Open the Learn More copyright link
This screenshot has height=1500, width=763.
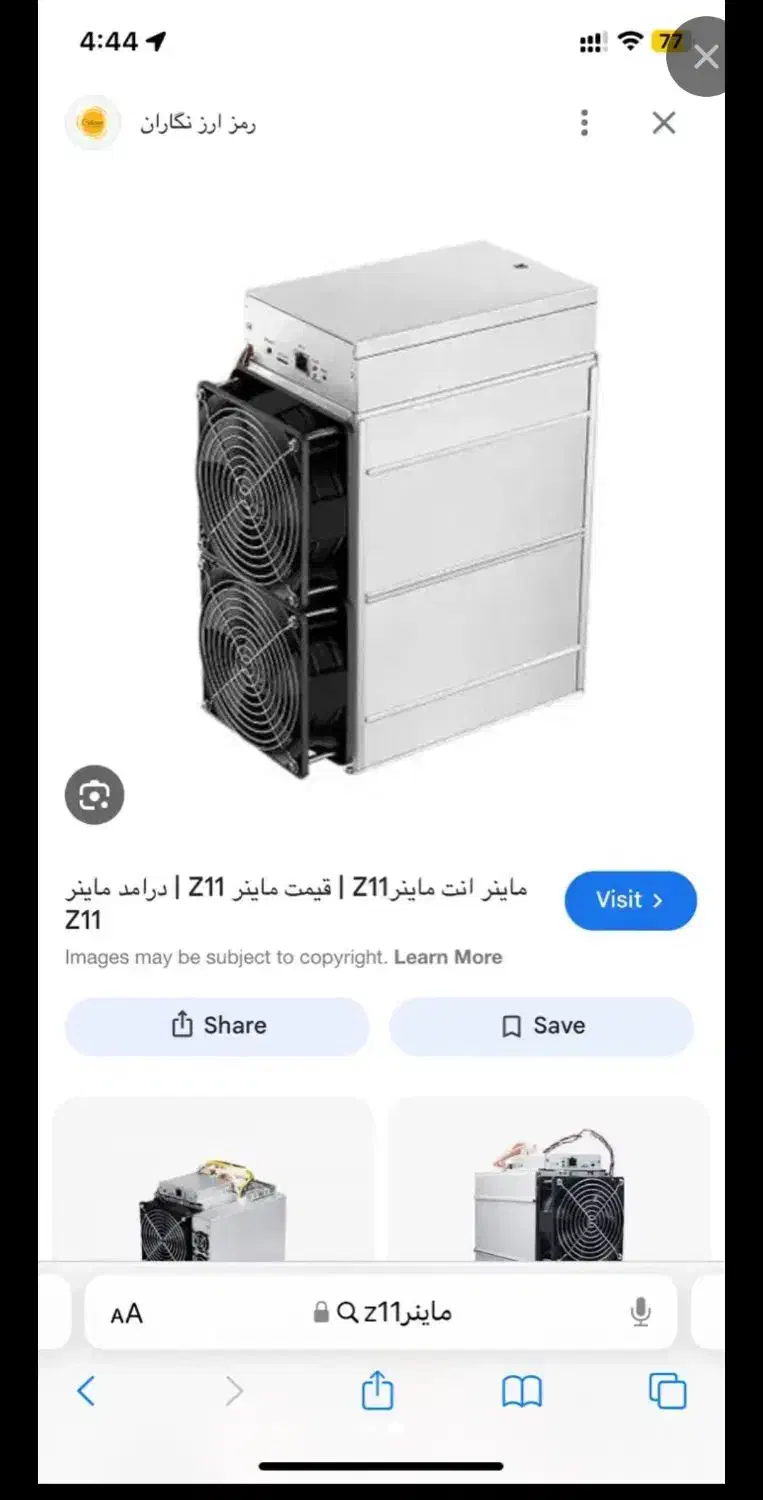click(448, 957)
